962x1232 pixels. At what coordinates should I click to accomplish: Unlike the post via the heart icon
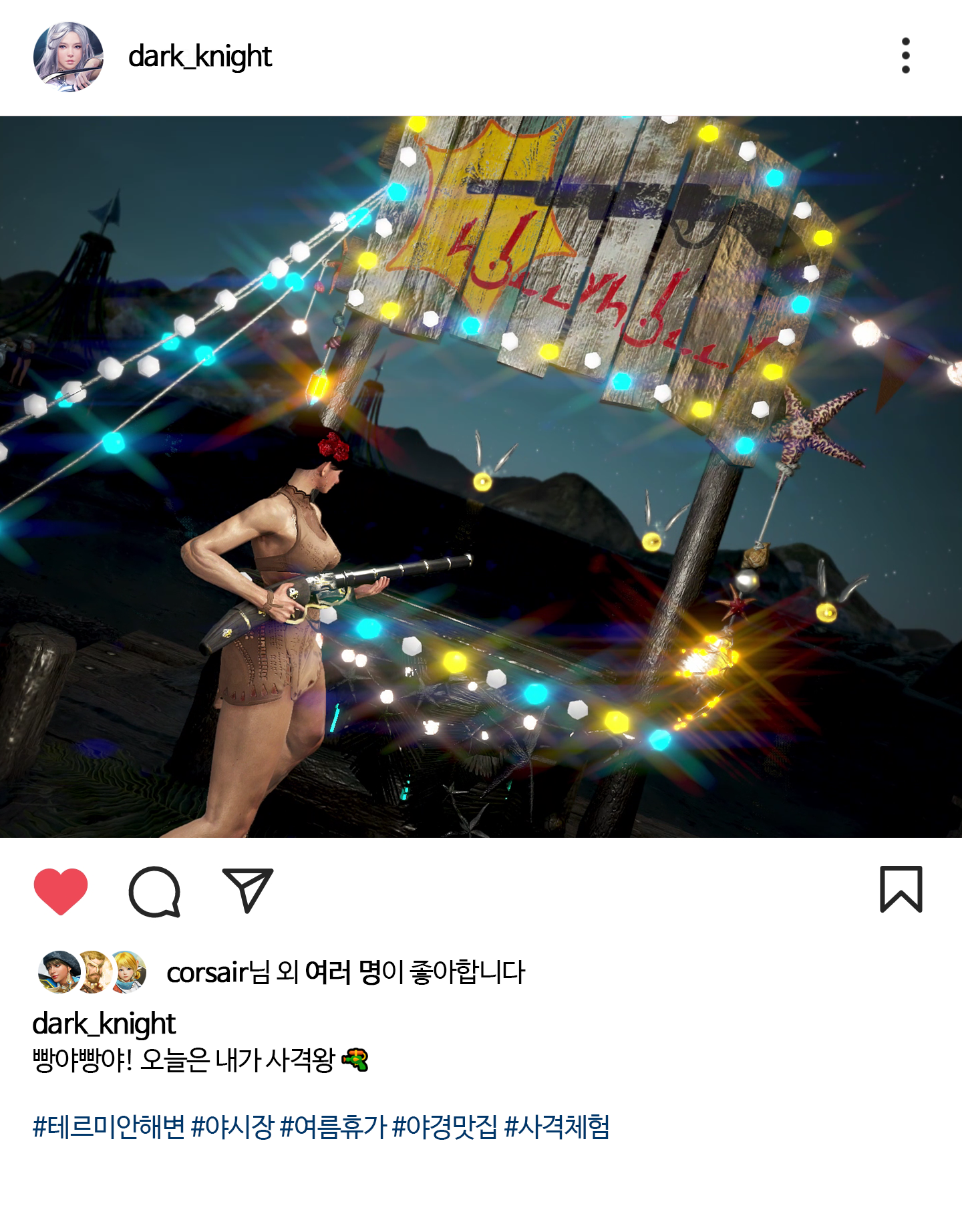(x=61, y=891)
